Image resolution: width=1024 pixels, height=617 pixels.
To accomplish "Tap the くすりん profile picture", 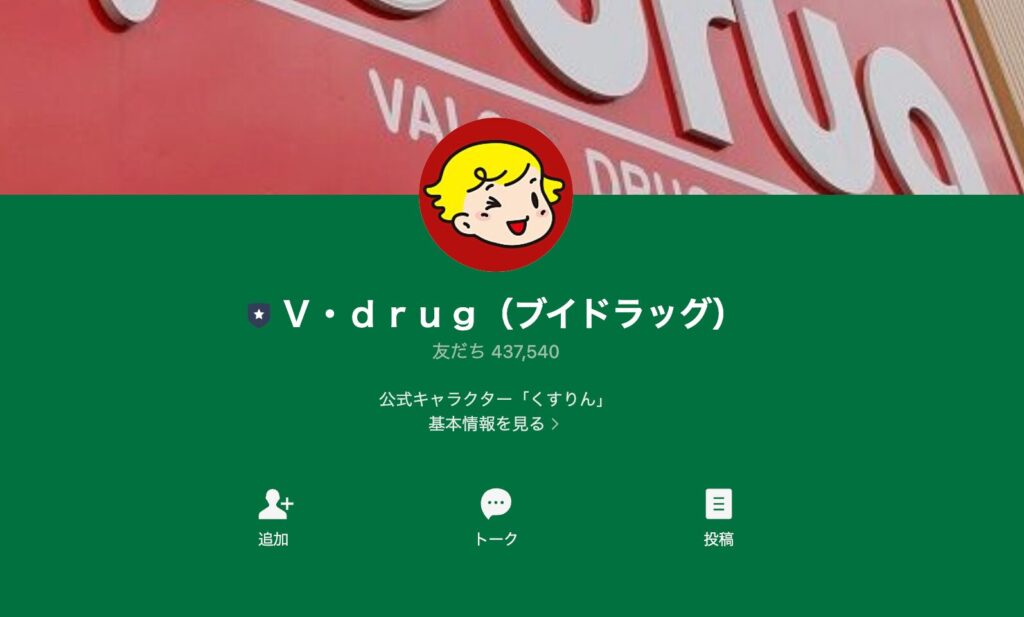I will pyautogui.click(x=495, y=195).
